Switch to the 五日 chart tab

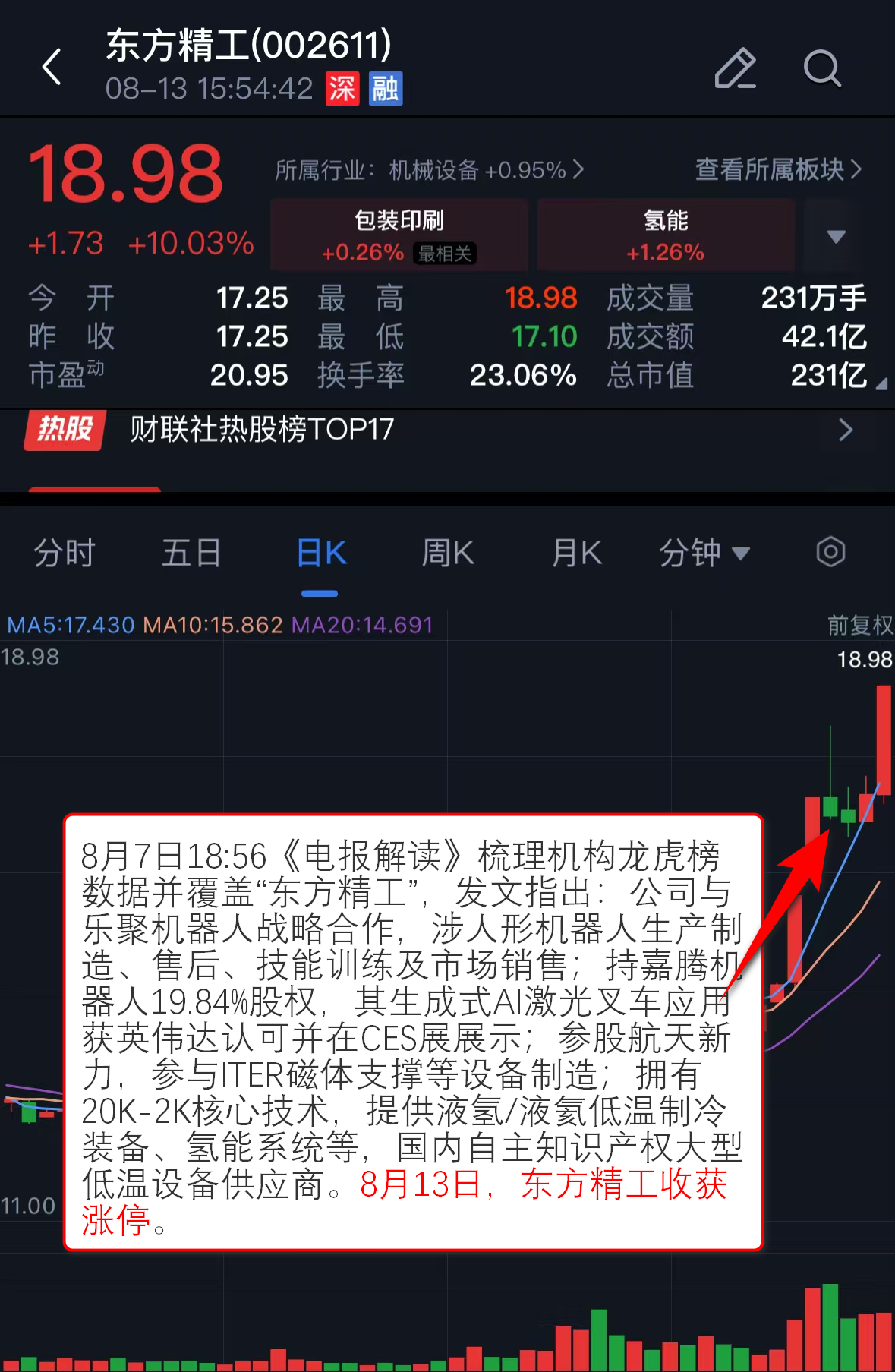[191, 553]
